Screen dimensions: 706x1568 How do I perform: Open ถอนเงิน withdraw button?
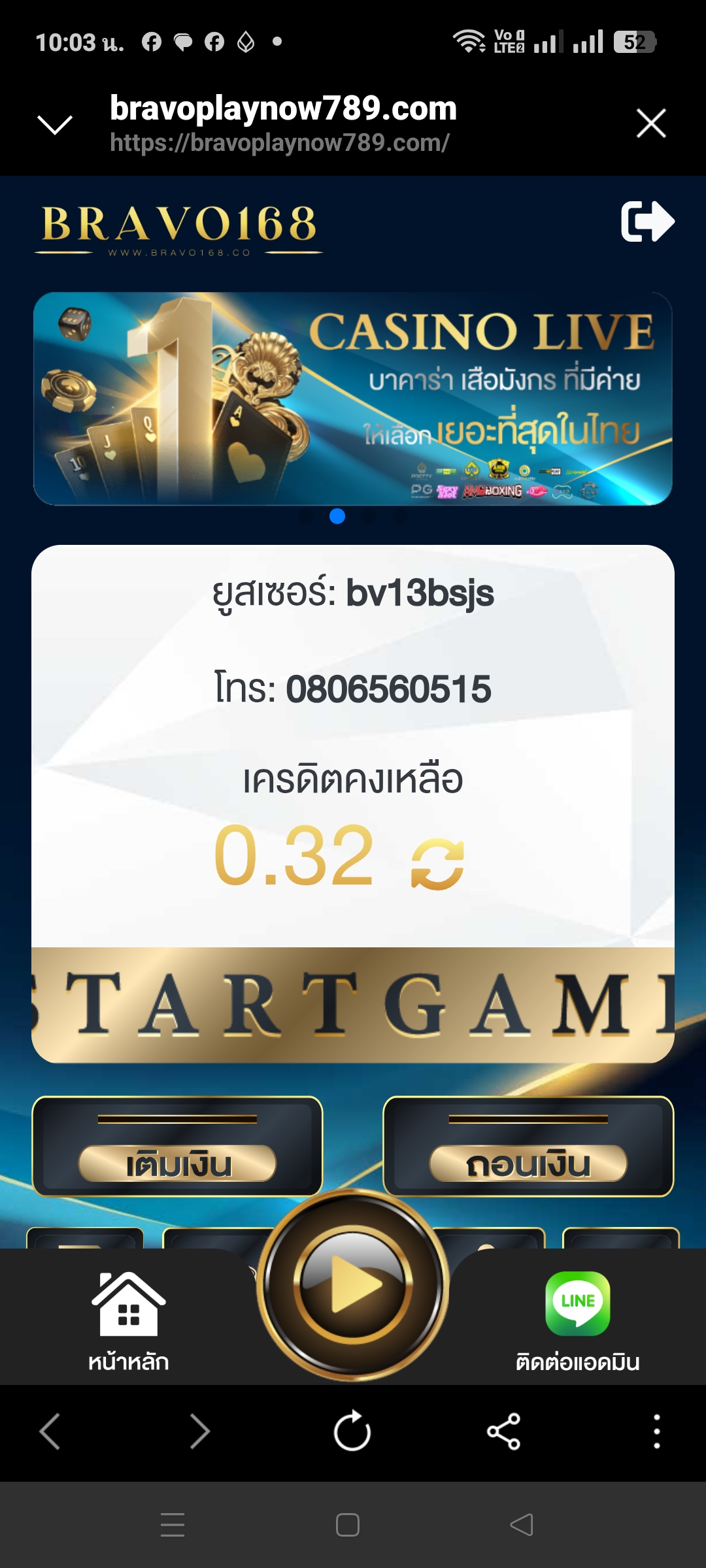pyautogui.click(x=528, y=1164)
